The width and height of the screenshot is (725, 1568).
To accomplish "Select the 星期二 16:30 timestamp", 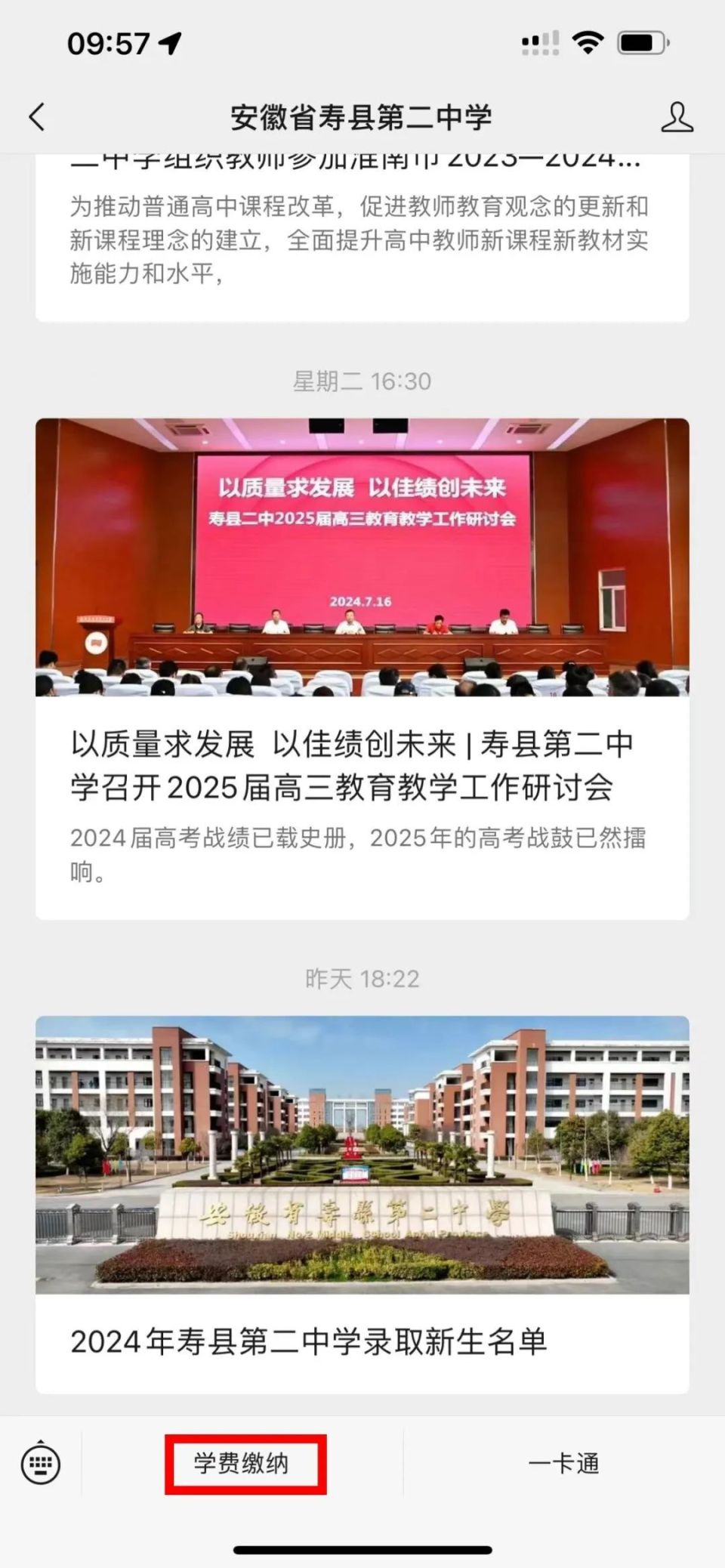I will click(362, 382).
